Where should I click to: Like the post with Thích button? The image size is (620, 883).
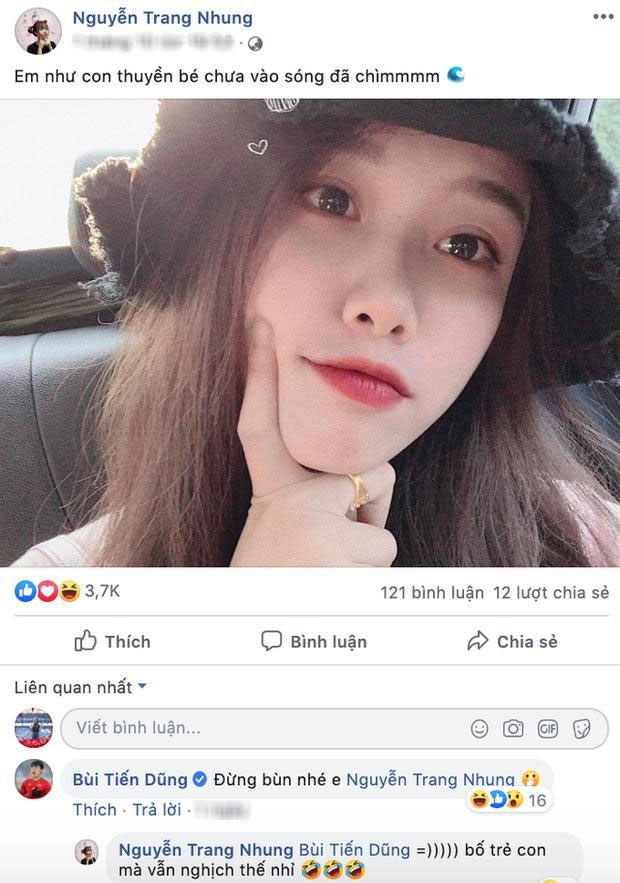click(112, 641)
